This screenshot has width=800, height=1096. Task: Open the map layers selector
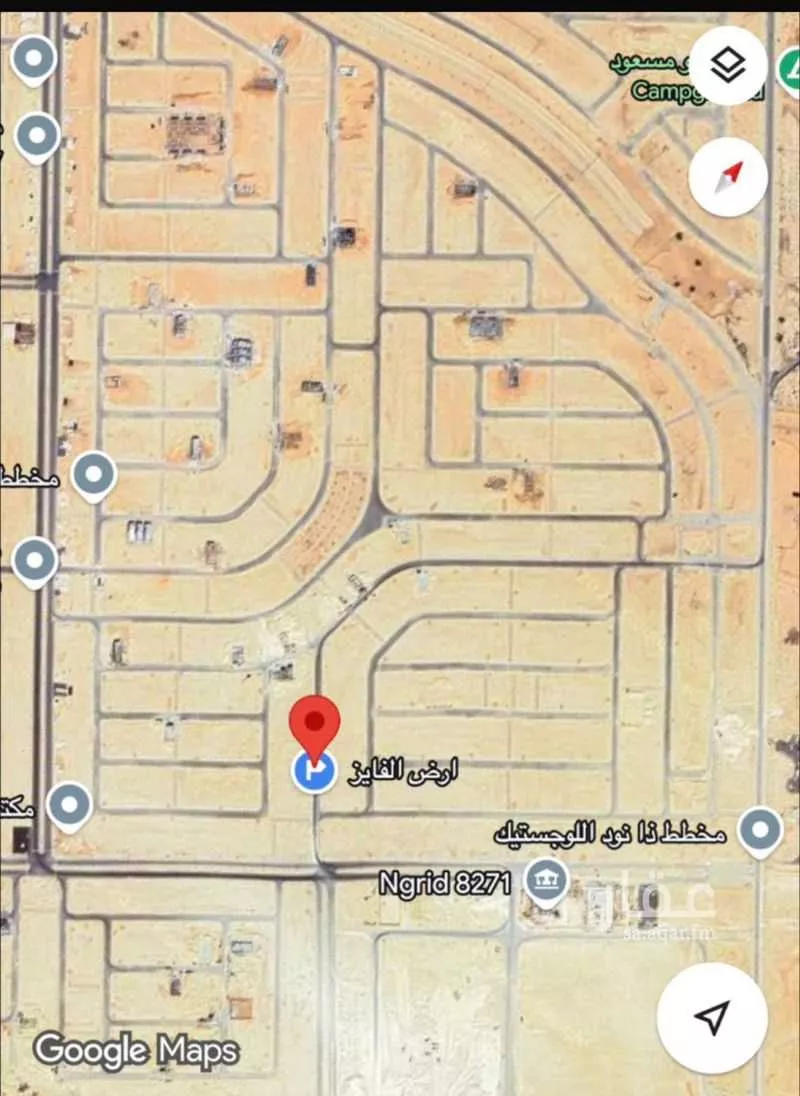[x=729, y=66]
